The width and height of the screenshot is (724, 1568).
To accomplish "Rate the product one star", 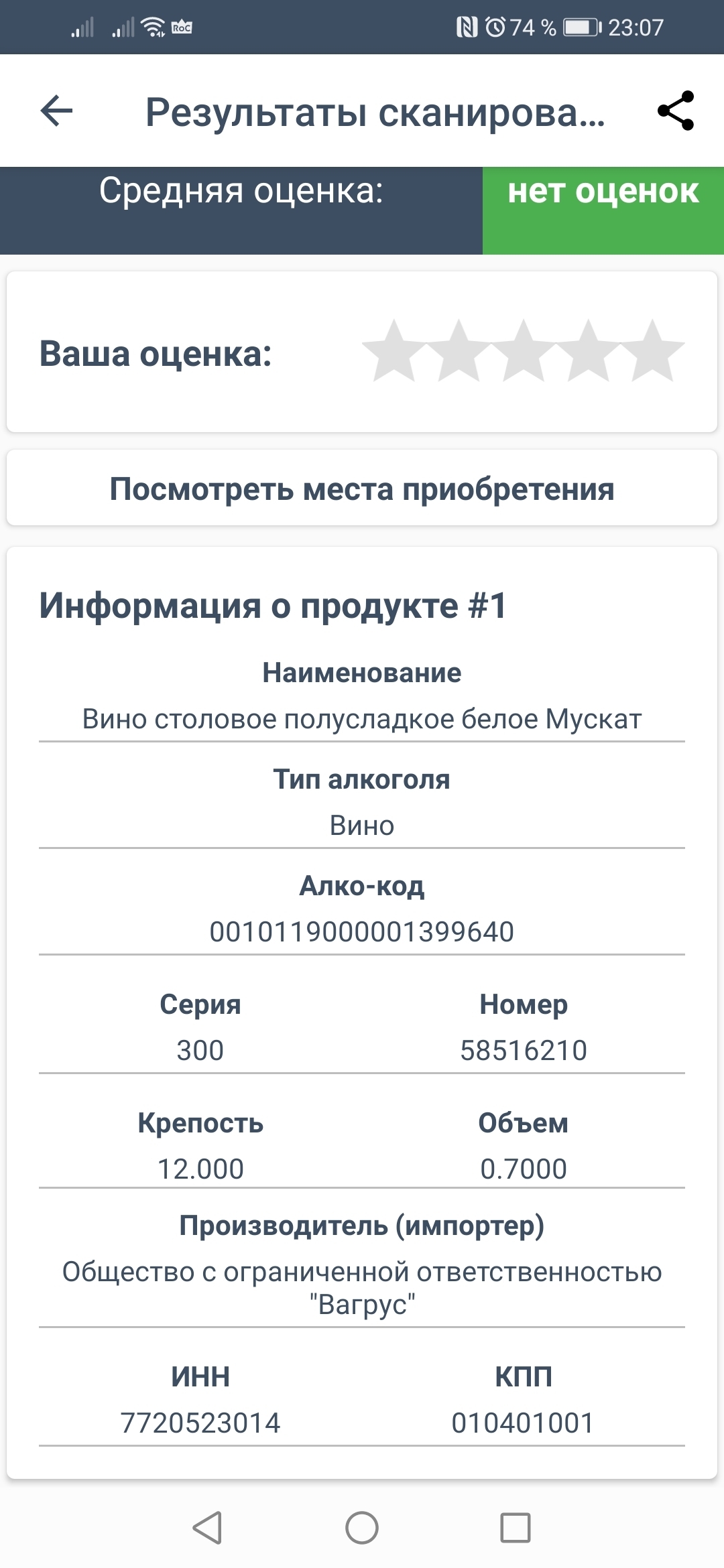I will [x=394, y=352].
